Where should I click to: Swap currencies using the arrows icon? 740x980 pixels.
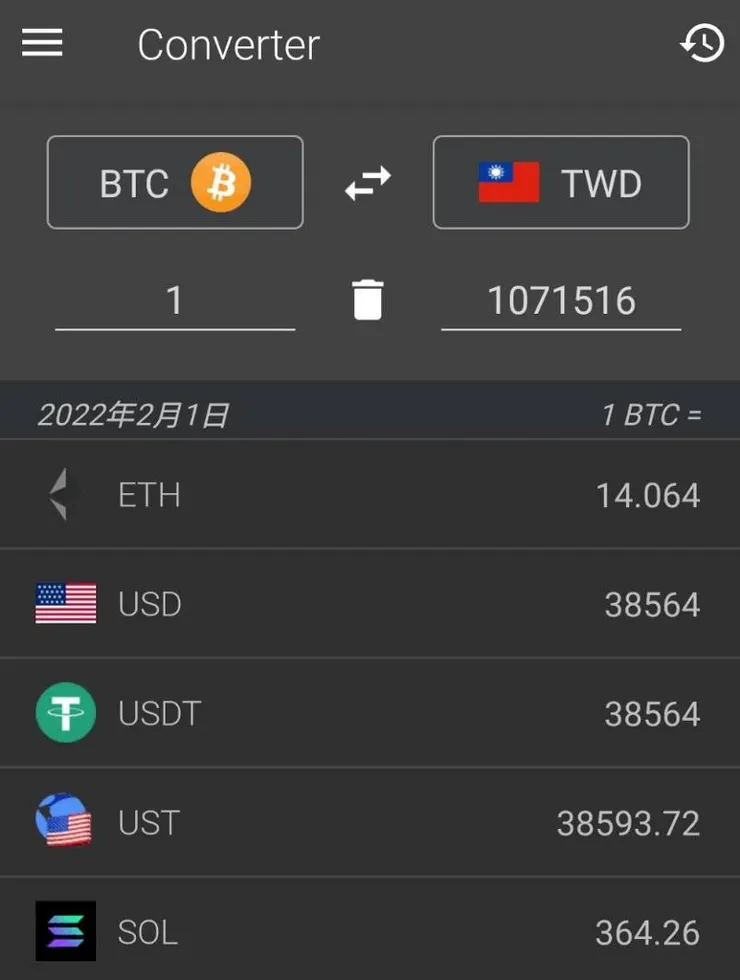[x=368, y=183]
